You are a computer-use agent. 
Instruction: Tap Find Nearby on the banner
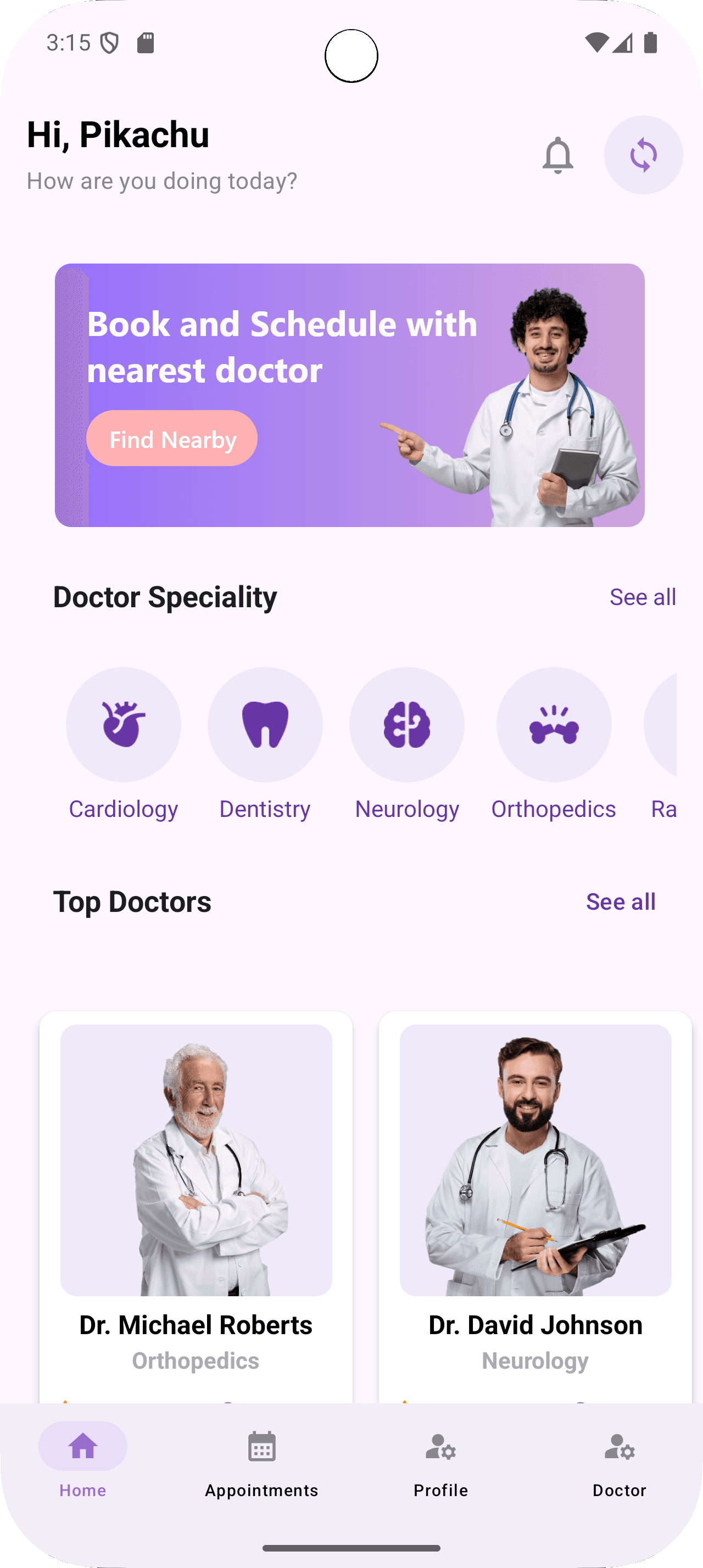tap(172, 438)
